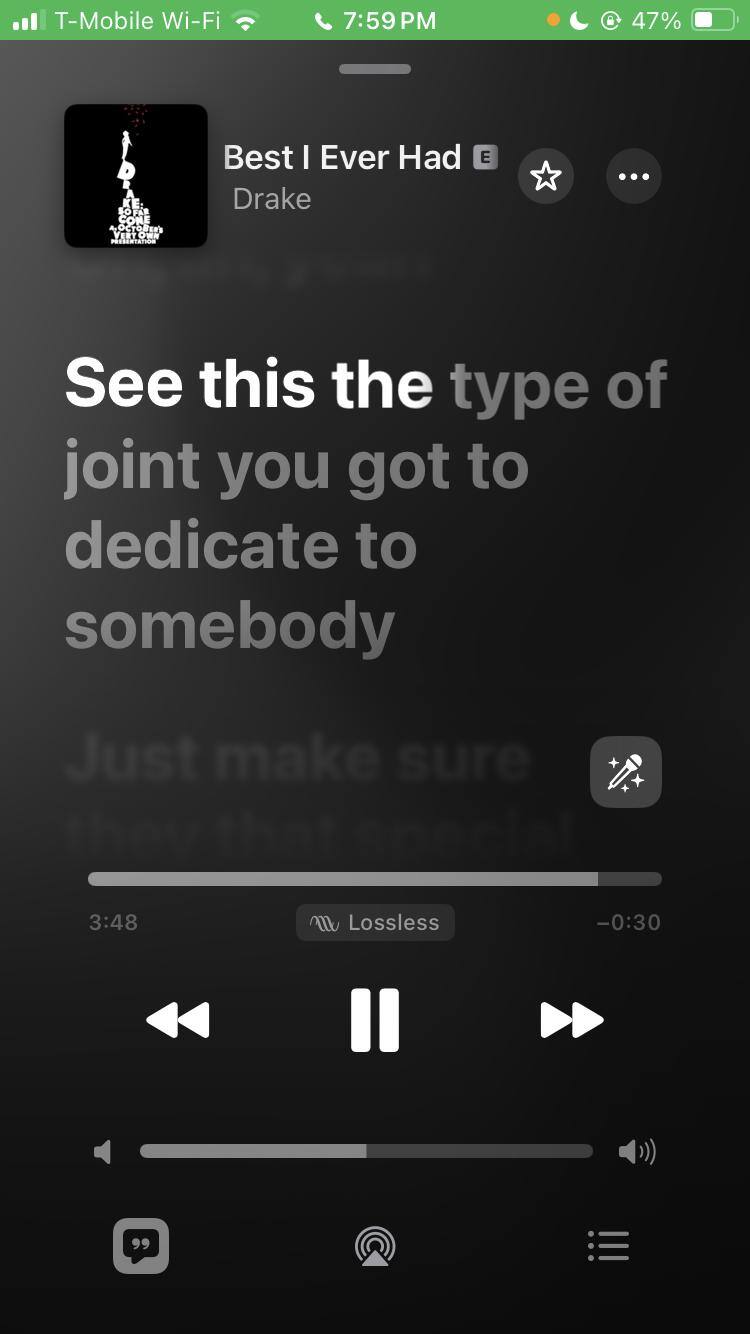
Task: Show the Playing Next queue
Action: coord(608,1246)
